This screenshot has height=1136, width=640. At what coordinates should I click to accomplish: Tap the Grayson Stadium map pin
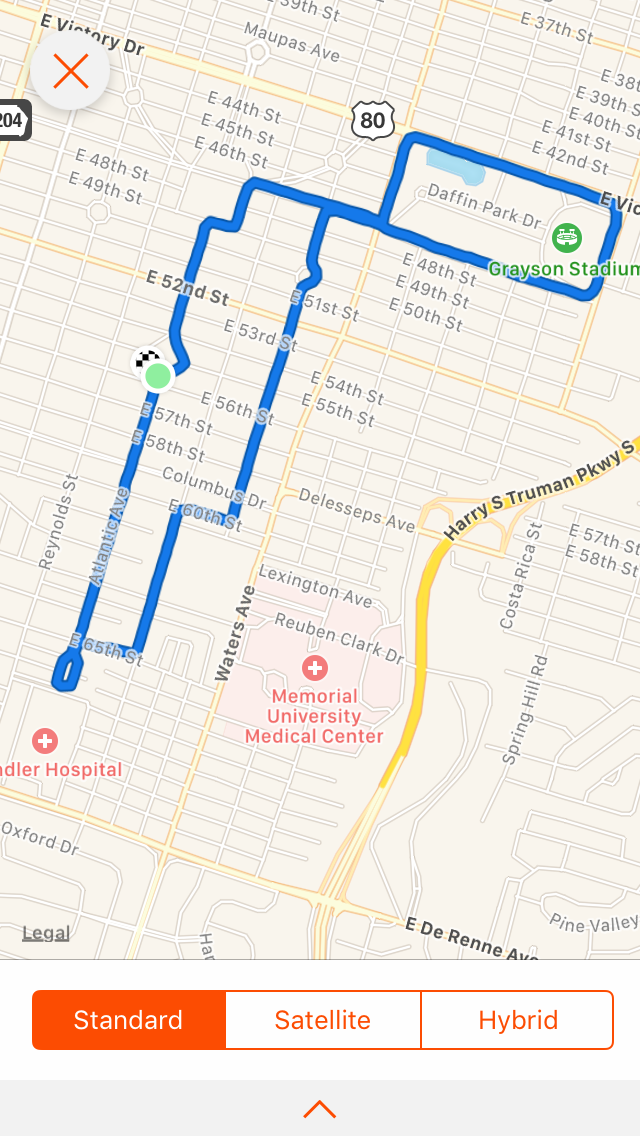[x=567, y=238]
